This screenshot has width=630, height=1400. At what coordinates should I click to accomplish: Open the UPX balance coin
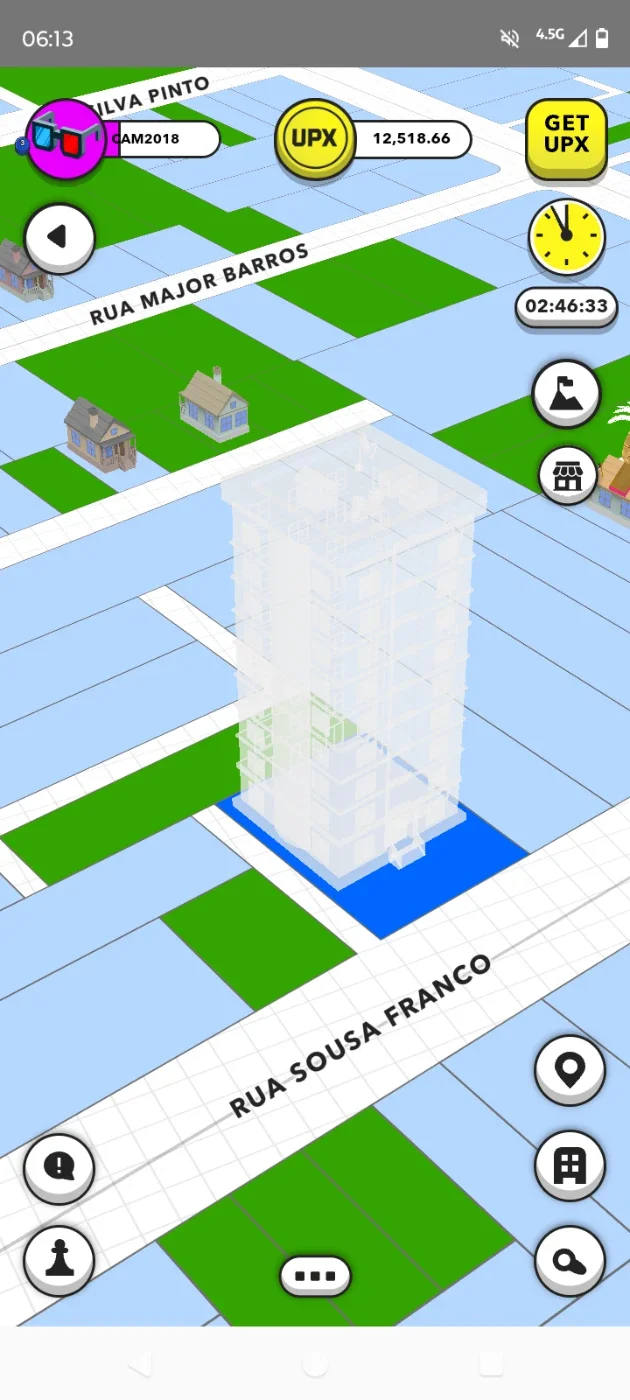(314, 139)
